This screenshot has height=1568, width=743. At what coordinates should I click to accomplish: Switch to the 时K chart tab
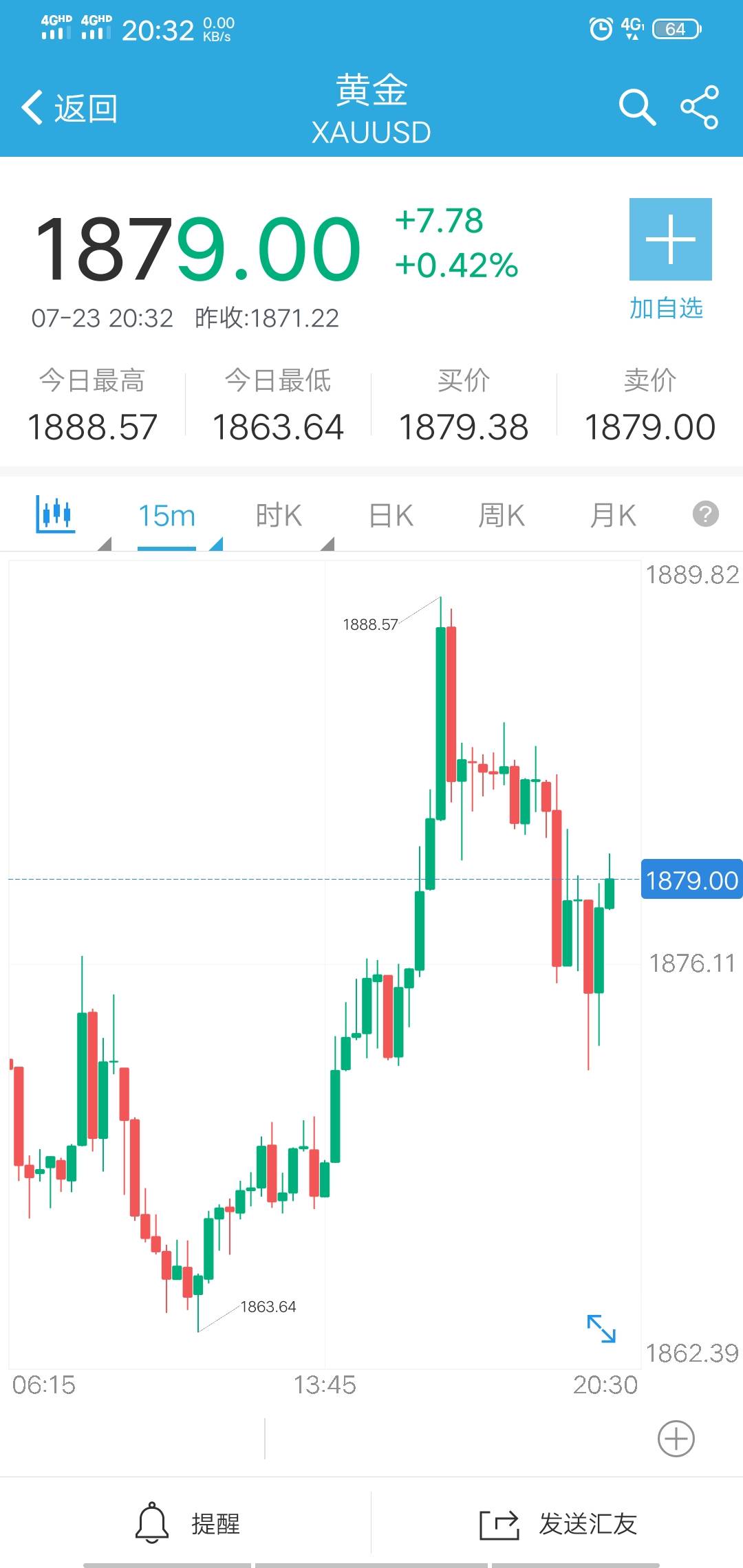279,516
